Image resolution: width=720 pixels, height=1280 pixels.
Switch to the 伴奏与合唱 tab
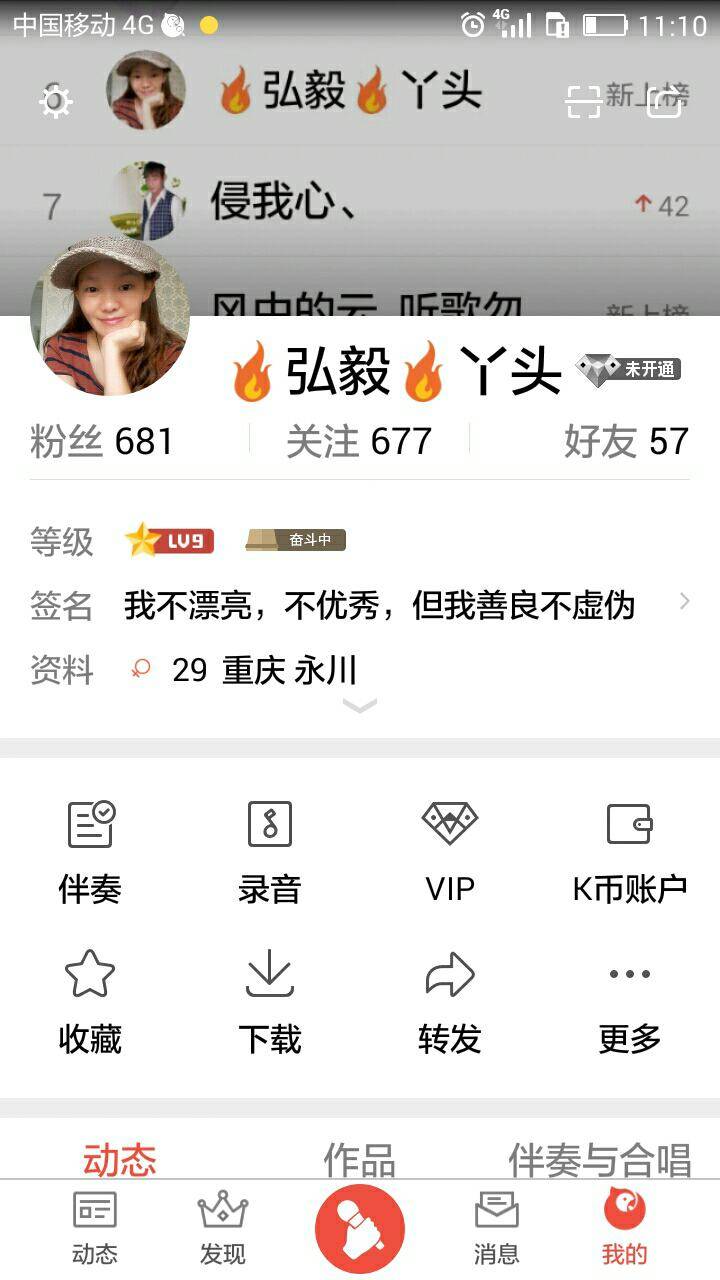coord(599,1160)
